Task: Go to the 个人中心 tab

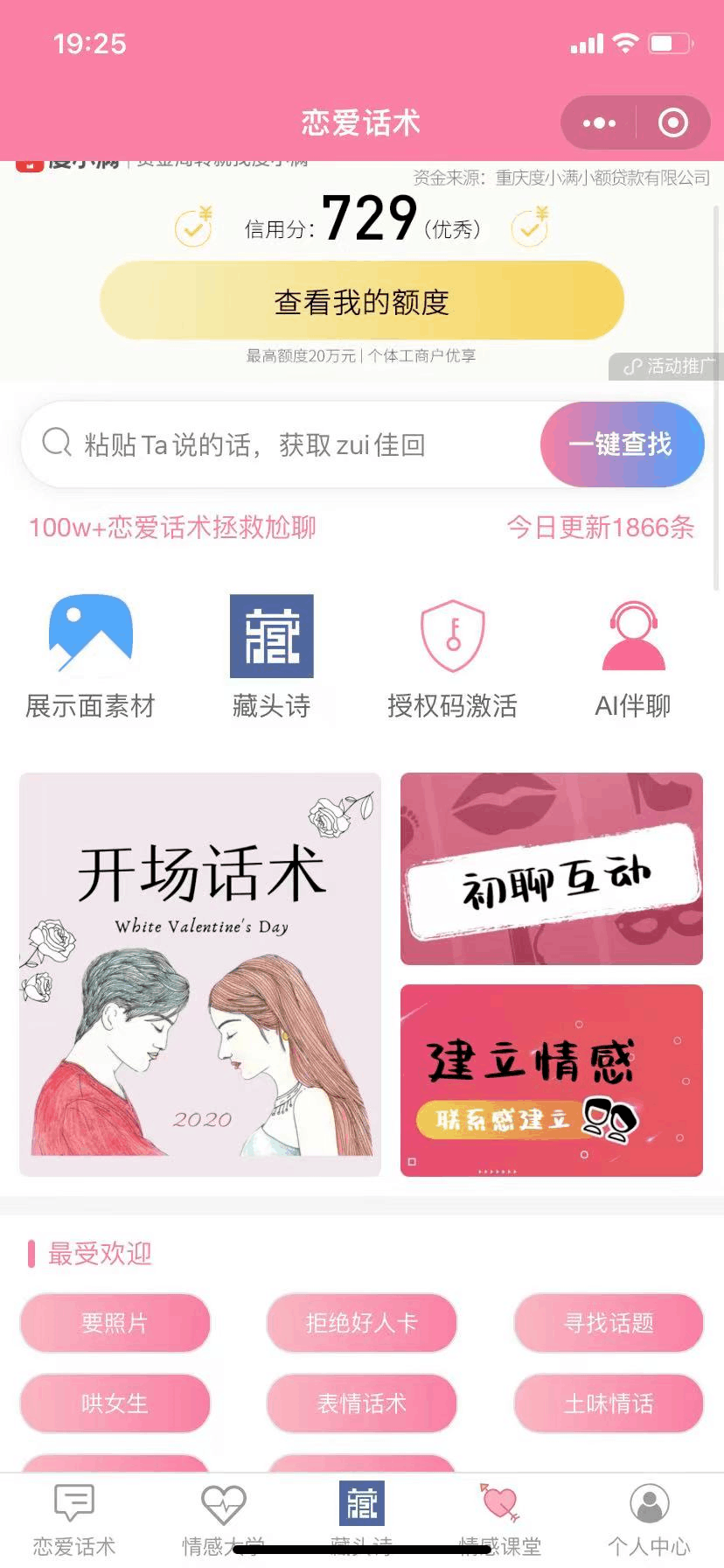Action: (x=649, y=1519)
